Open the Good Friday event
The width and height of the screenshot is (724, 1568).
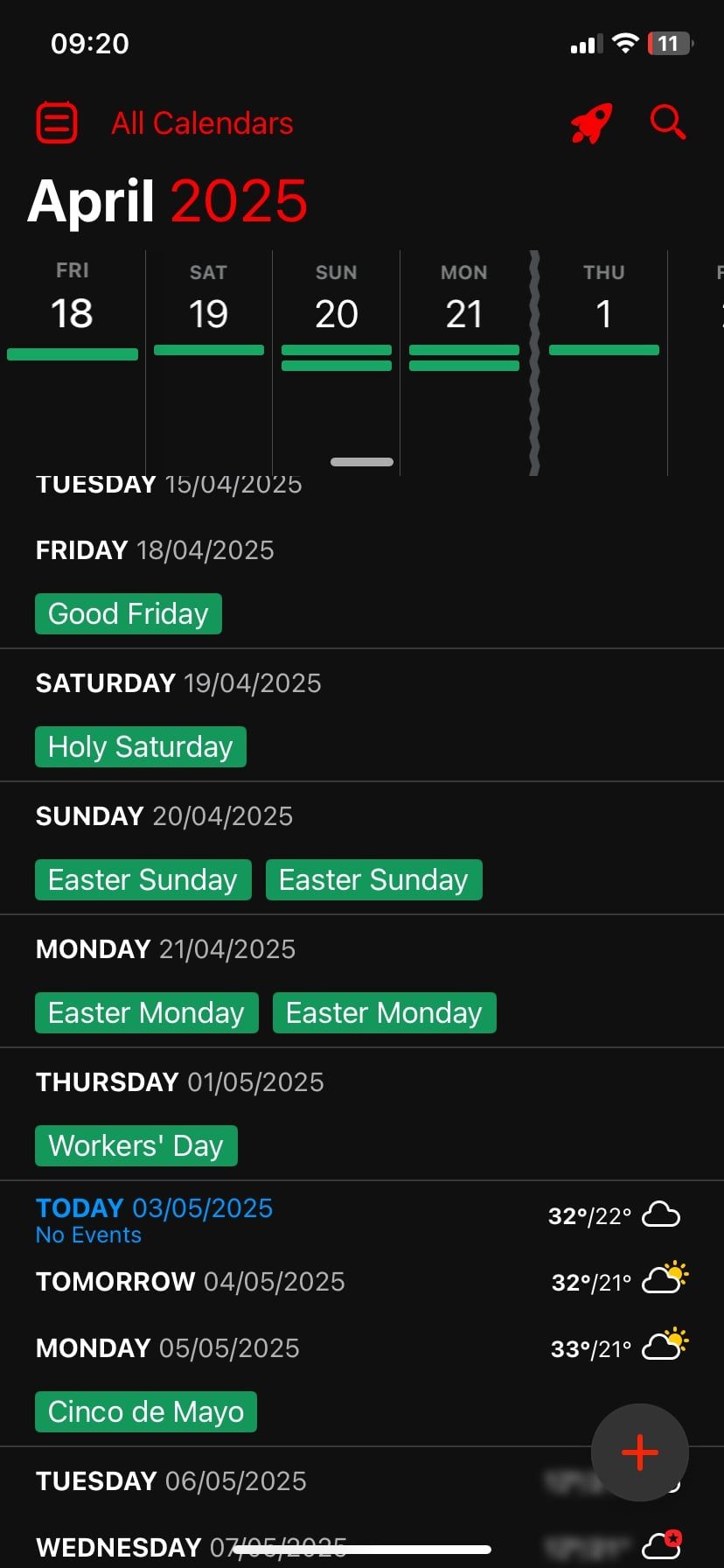tap(129, 613)
